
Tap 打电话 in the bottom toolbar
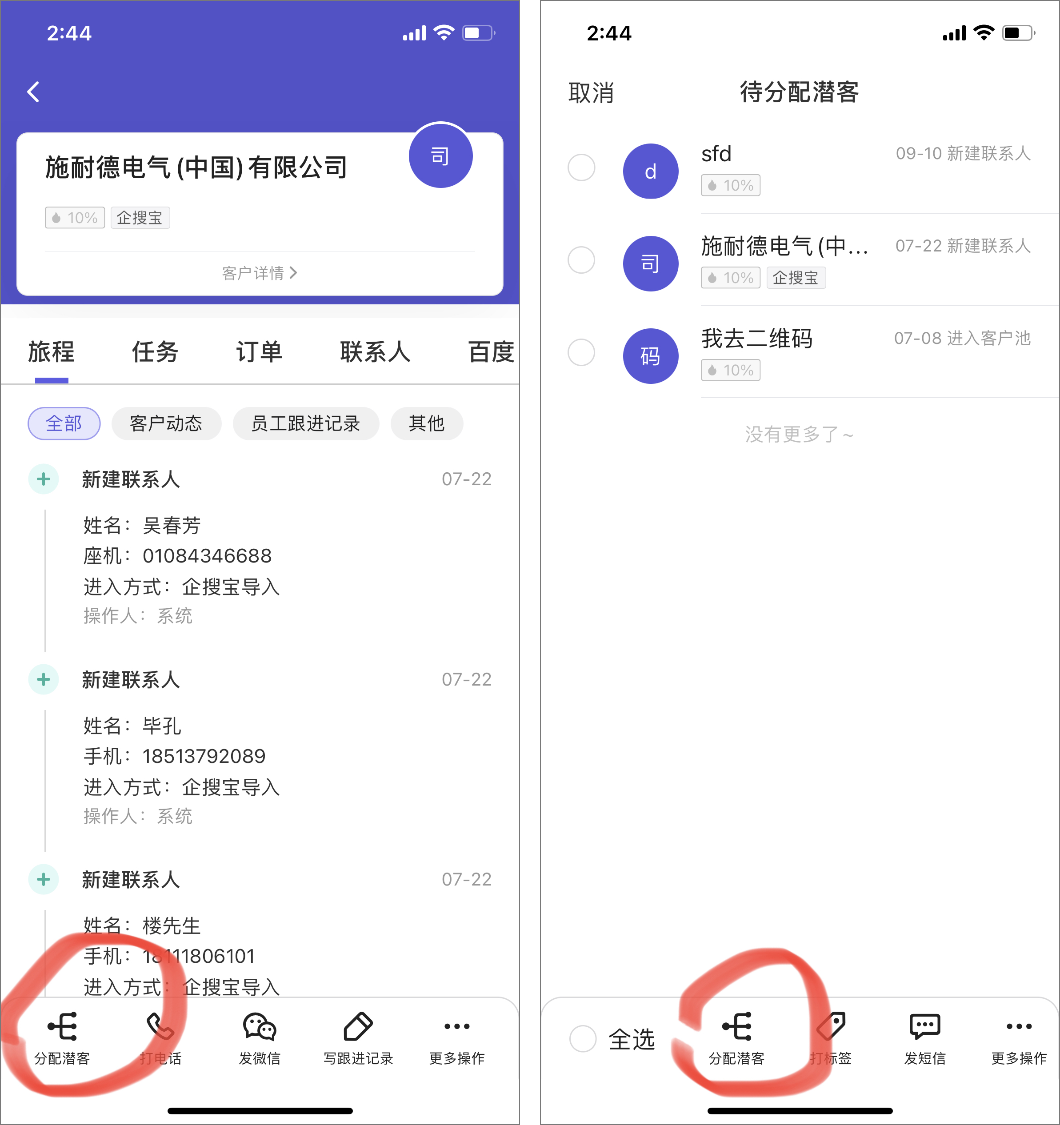click(x=160, y=1038)
